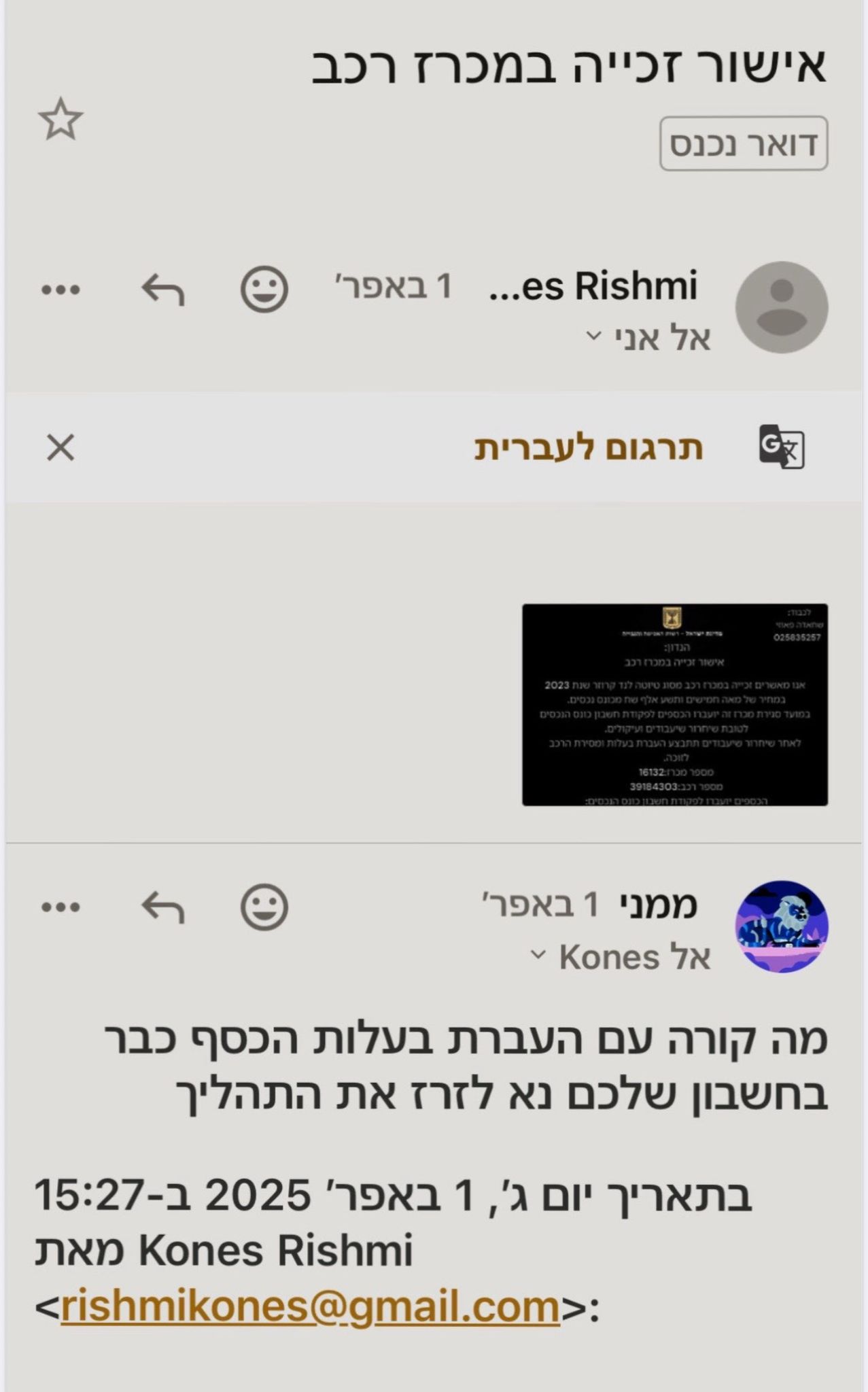Tap the דואר נכנס inbox label chip
868x1392 pixels.
743,143
